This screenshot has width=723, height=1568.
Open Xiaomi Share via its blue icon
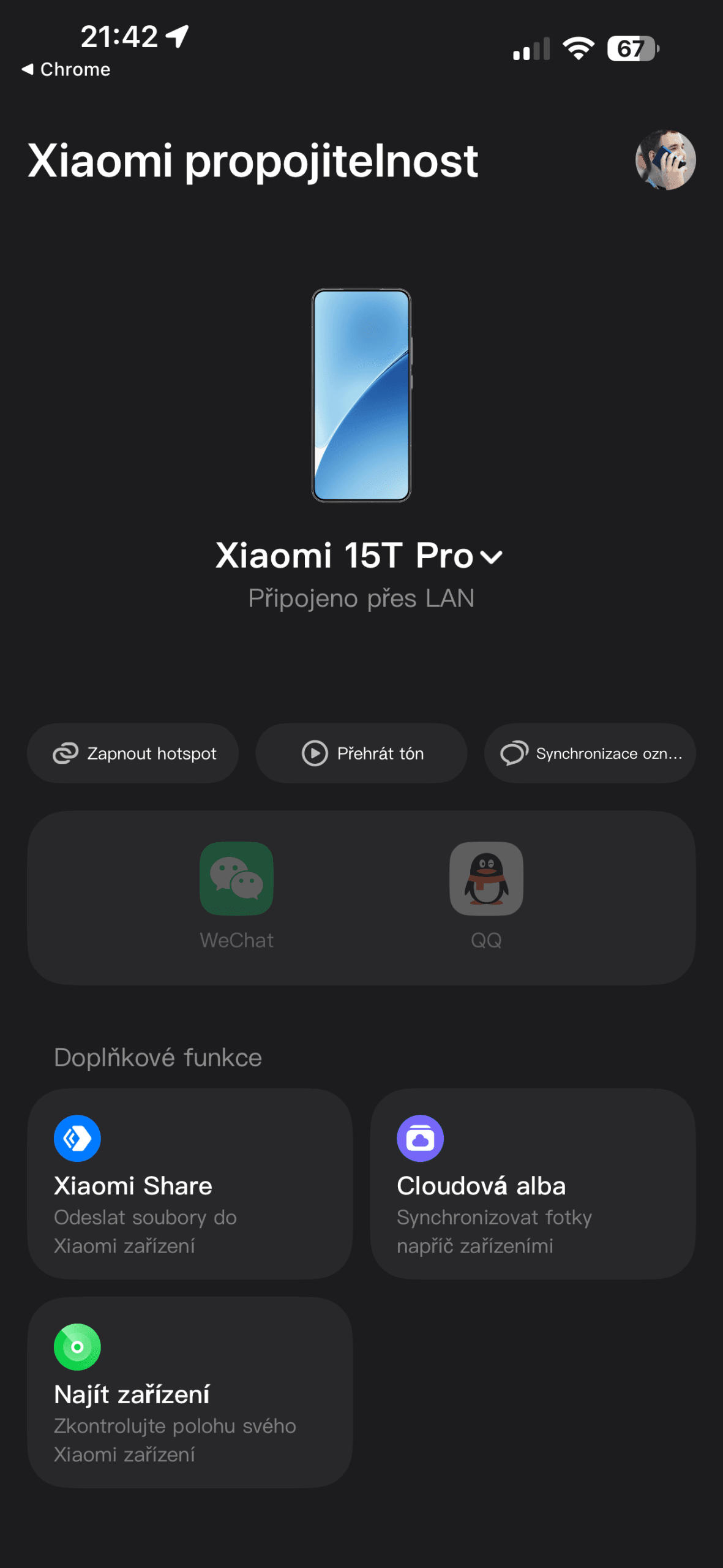[x=77, y=1137]
